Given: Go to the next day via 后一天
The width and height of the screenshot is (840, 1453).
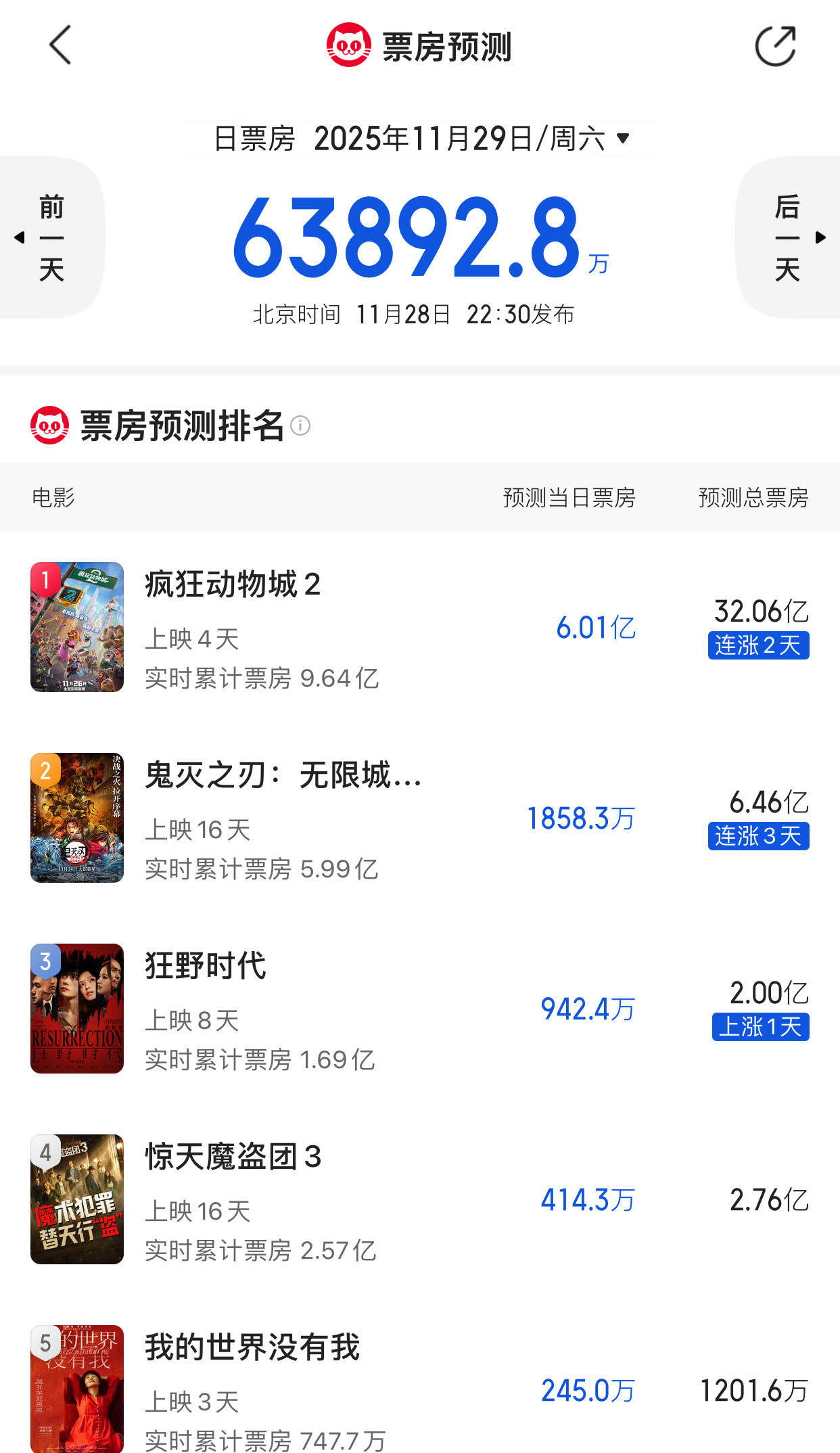Looking at the screenshot, I should tap(789, 235).
